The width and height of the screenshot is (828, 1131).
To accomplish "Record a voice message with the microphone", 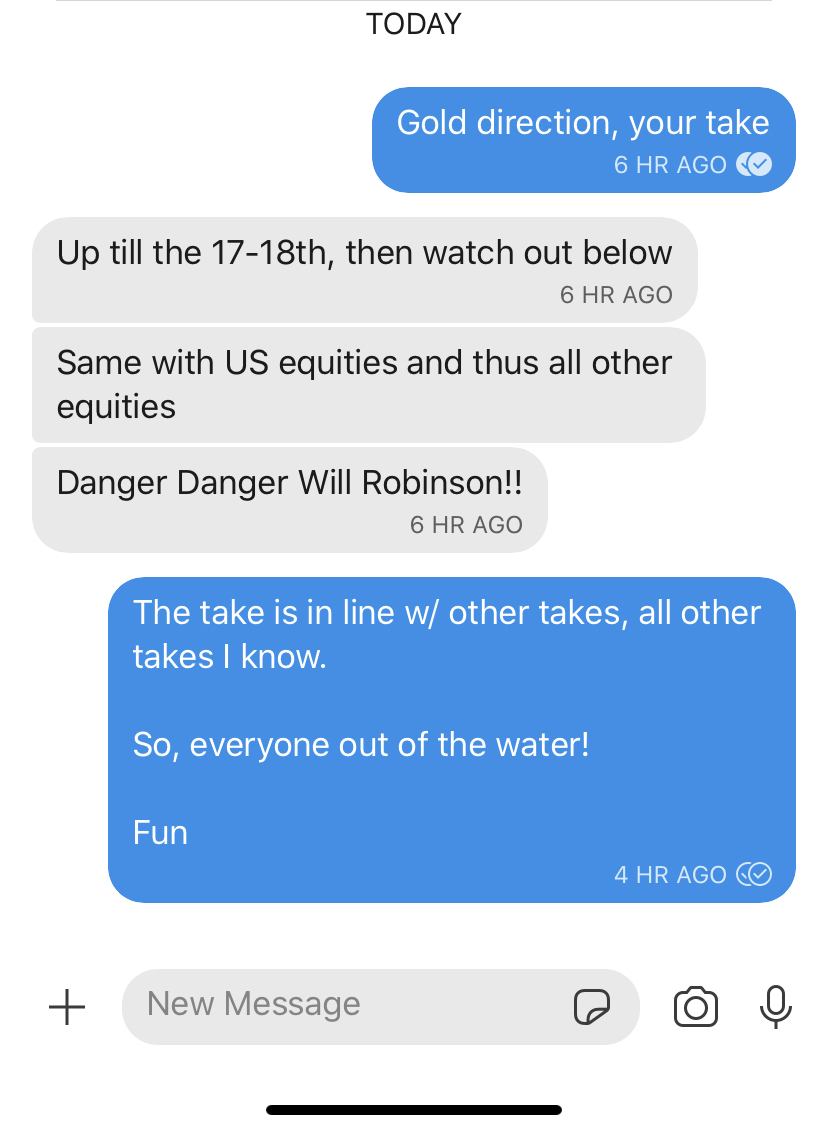I will click(x=775, y=1007).
